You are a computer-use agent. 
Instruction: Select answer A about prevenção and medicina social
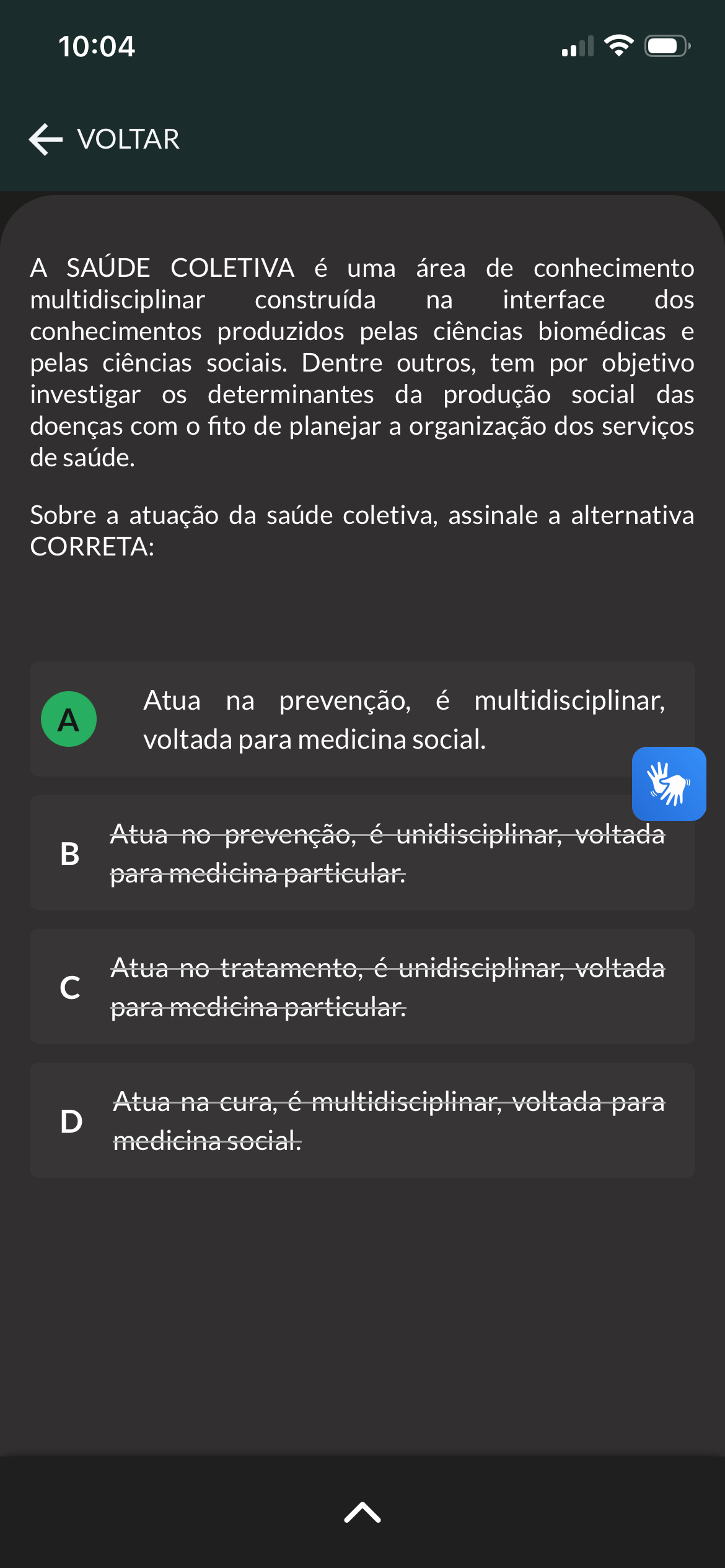click(x=362, y=719)
